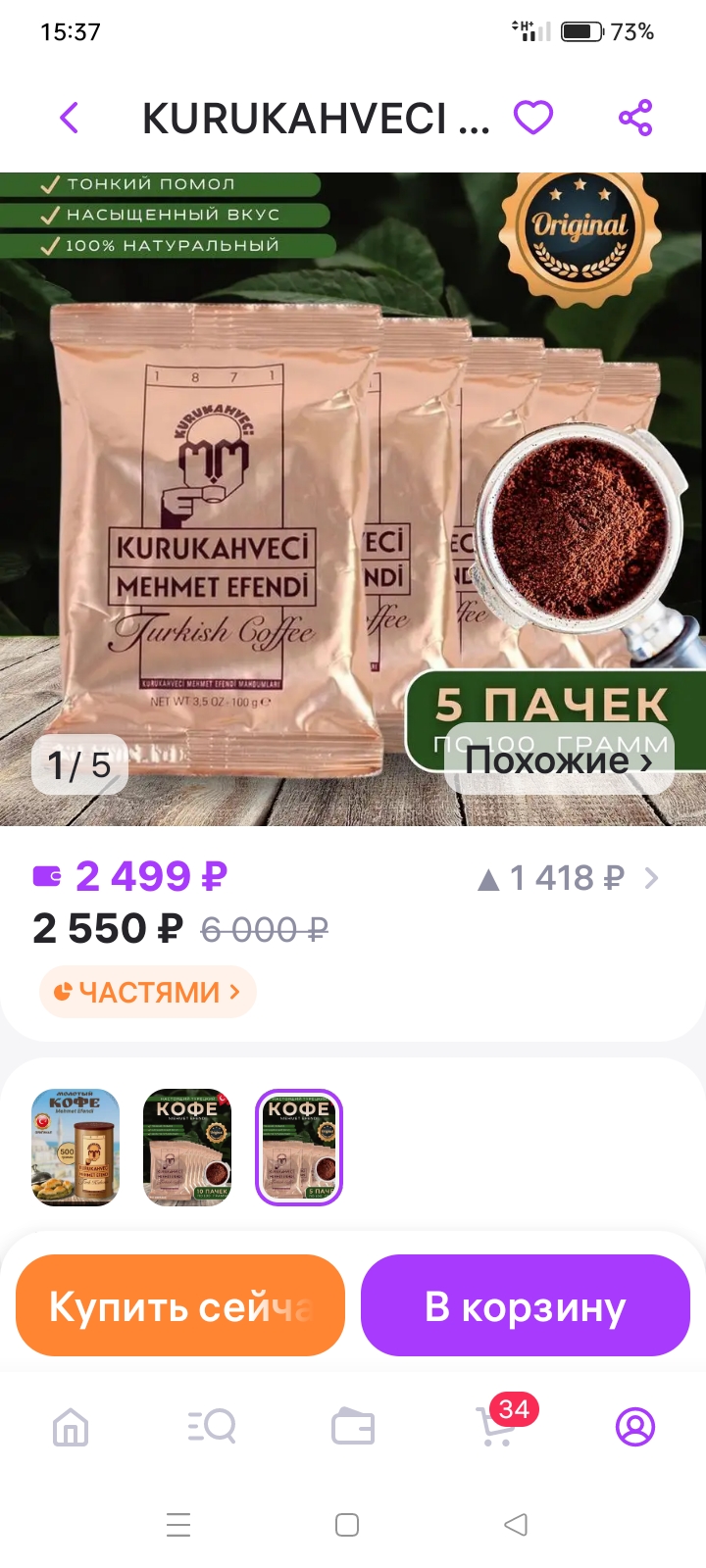Add this coffee to favorites
Image resolution: width=706 pixels, height=1568 pixels.
point(533,118)
